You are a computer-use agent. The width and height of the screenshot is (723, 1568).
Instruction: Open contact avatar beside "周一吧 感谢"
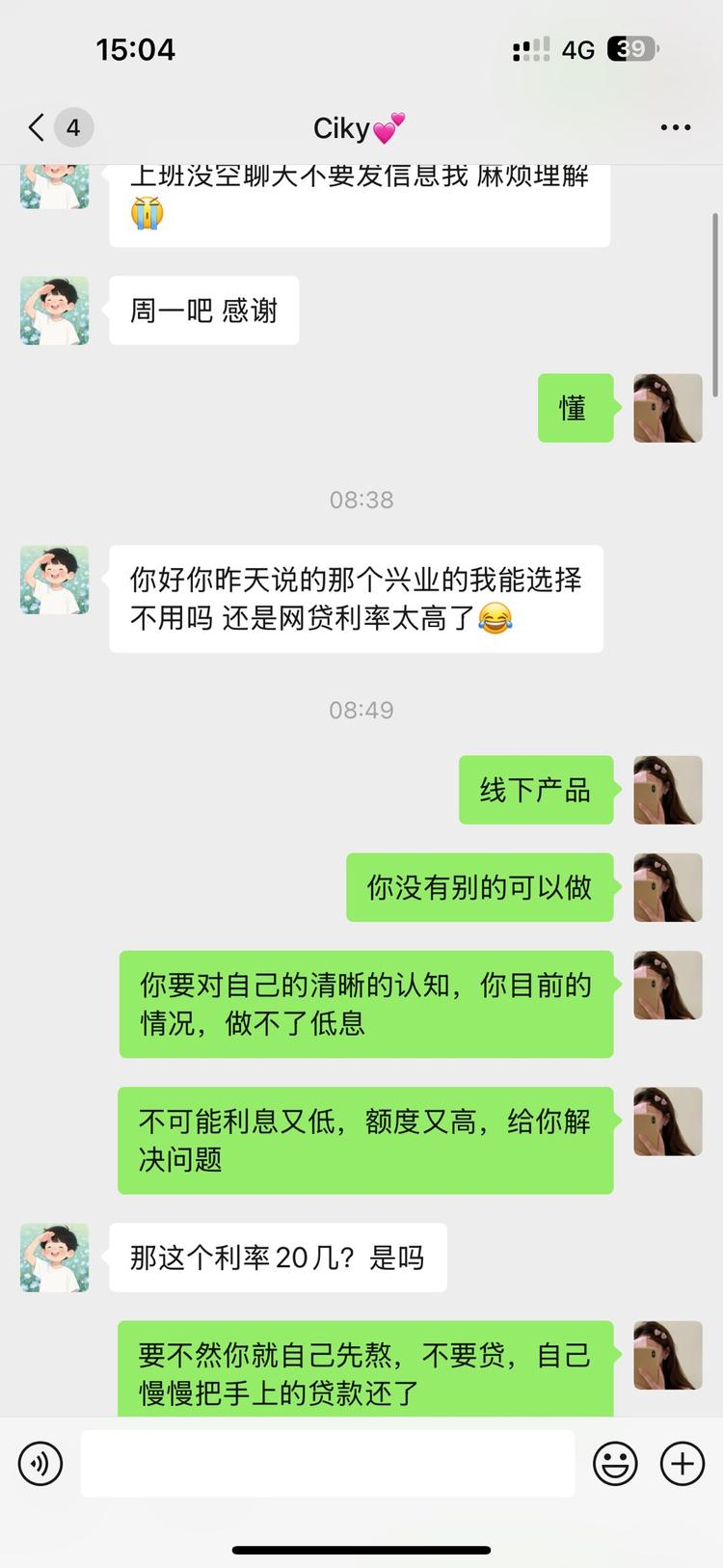coord(55,311)
